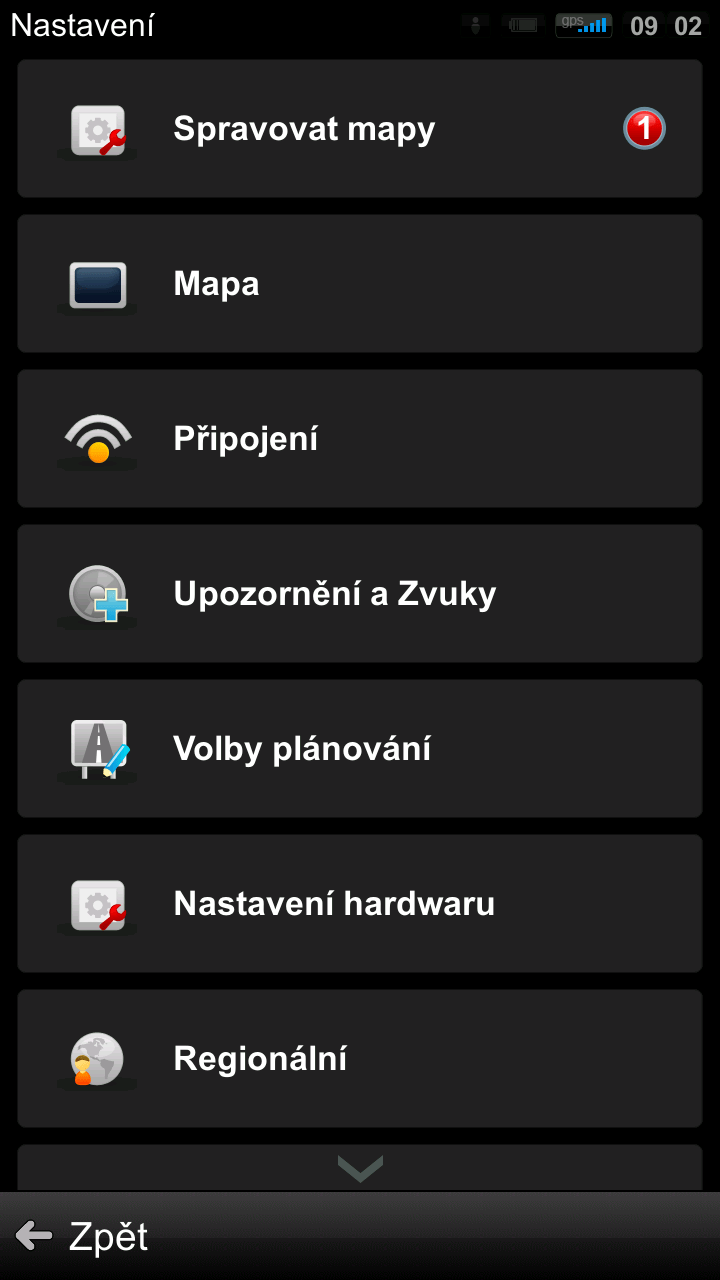Go to Volby plánování

pos(360,749)
